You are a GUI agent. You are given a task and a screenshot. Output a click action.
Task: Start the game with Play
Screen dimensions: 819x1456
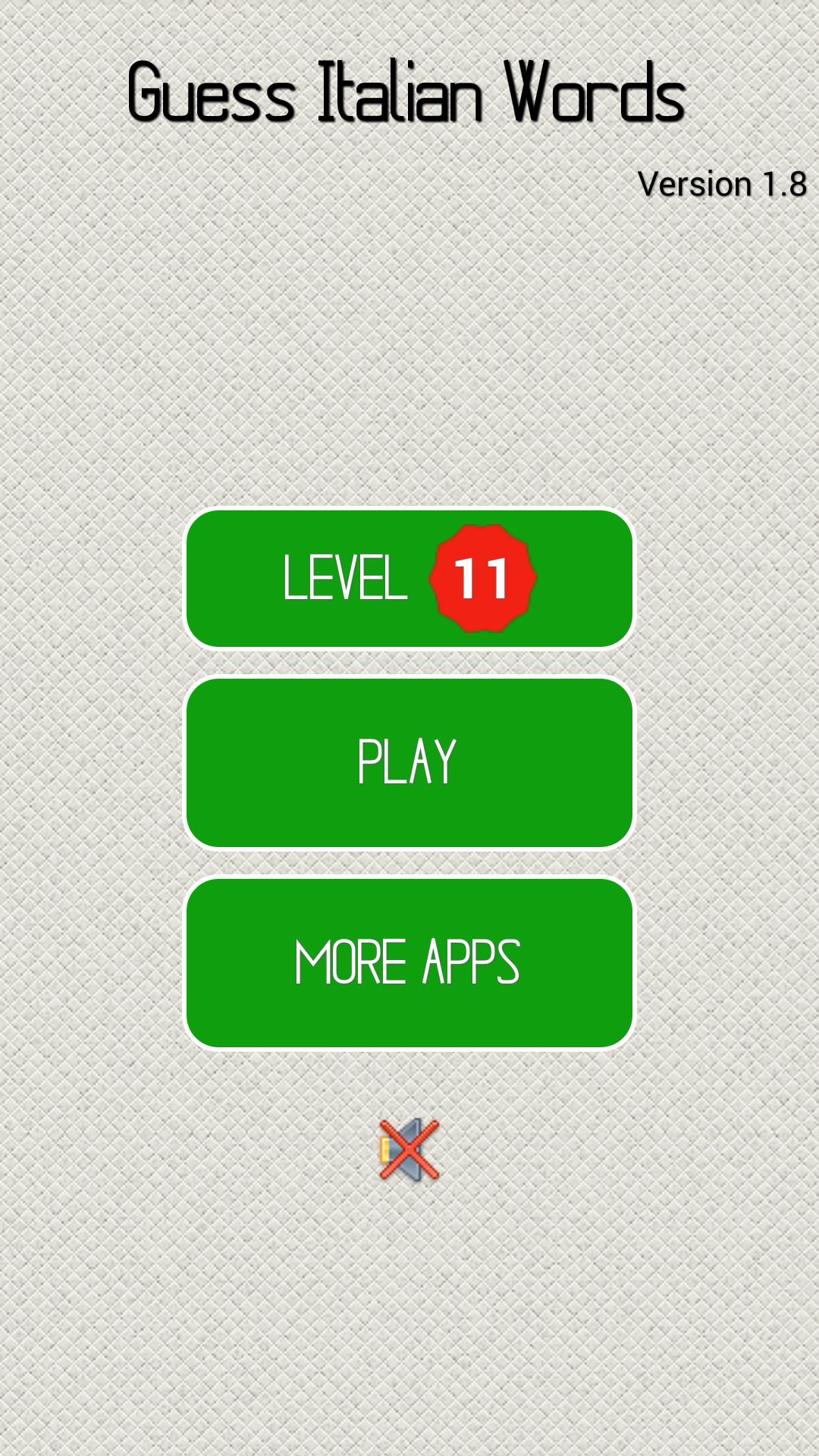point(409,762)
